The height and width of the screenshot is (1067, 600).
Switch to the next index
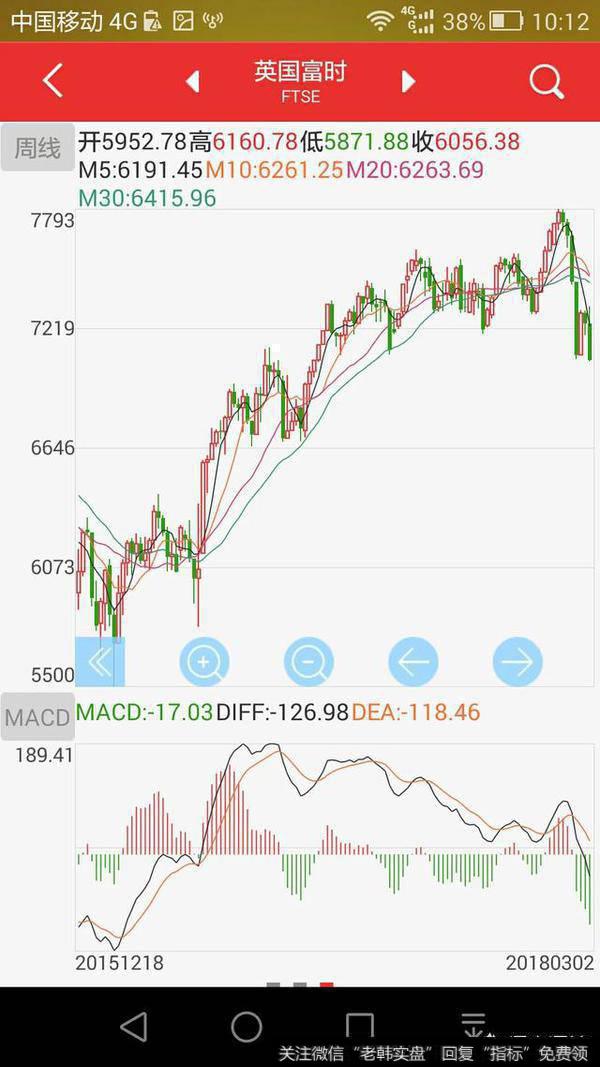[407, 81]
